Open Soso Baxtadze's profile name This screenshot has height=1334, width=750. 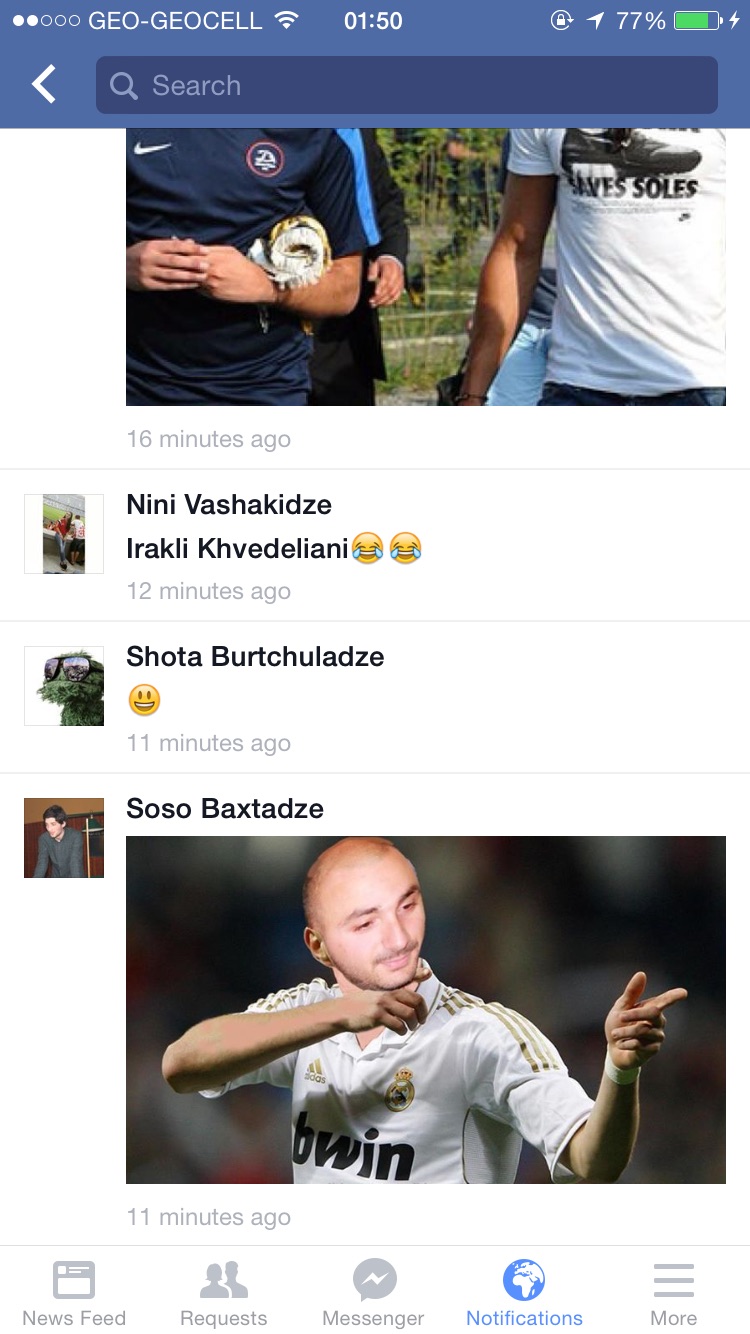(225, 808)
